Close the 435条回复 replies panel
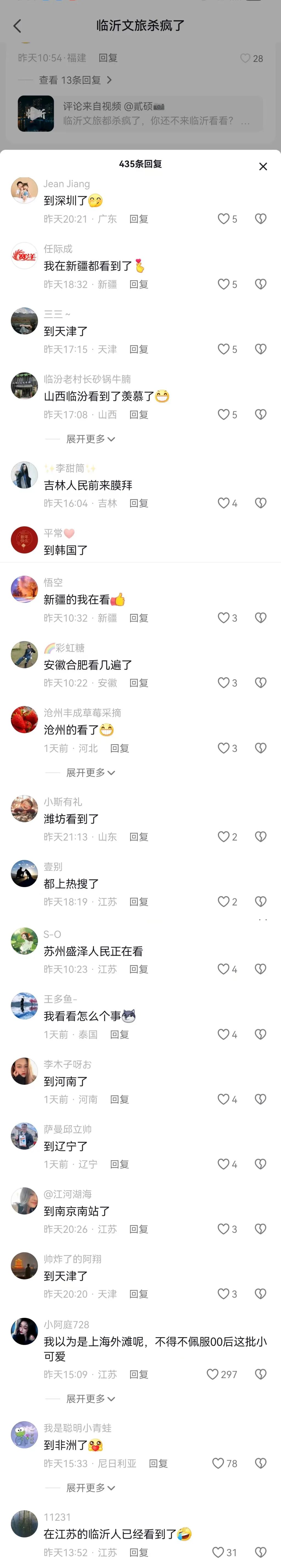The height and width of the screenshot is (1568, 281). [263, 166]
